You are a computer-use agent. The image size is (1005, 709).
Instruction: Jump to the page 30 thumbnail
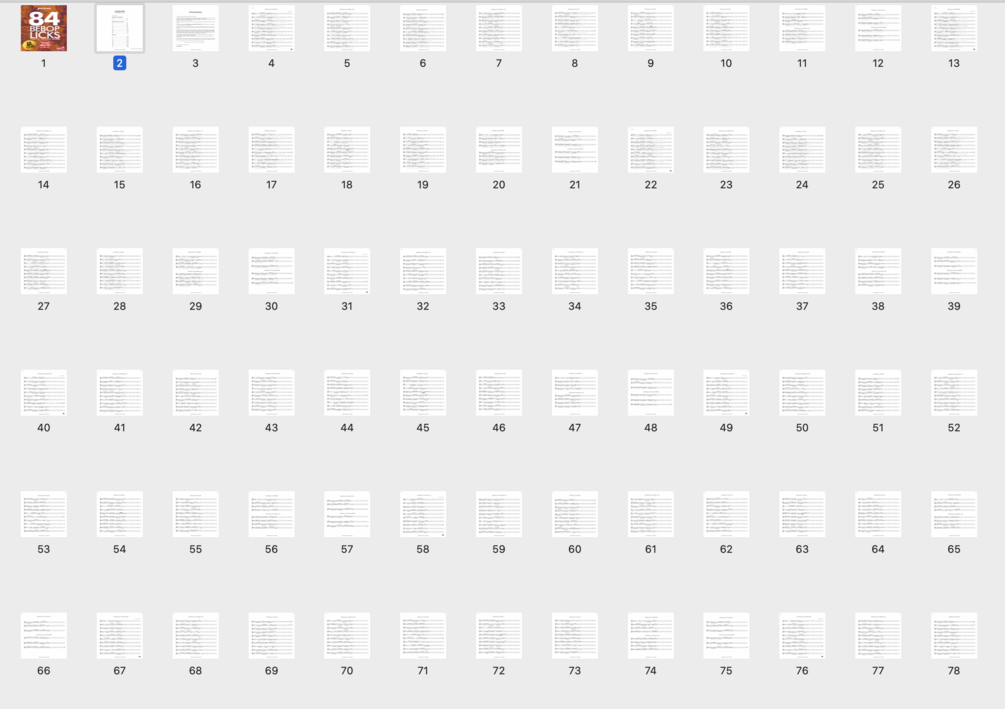point(271,271)
